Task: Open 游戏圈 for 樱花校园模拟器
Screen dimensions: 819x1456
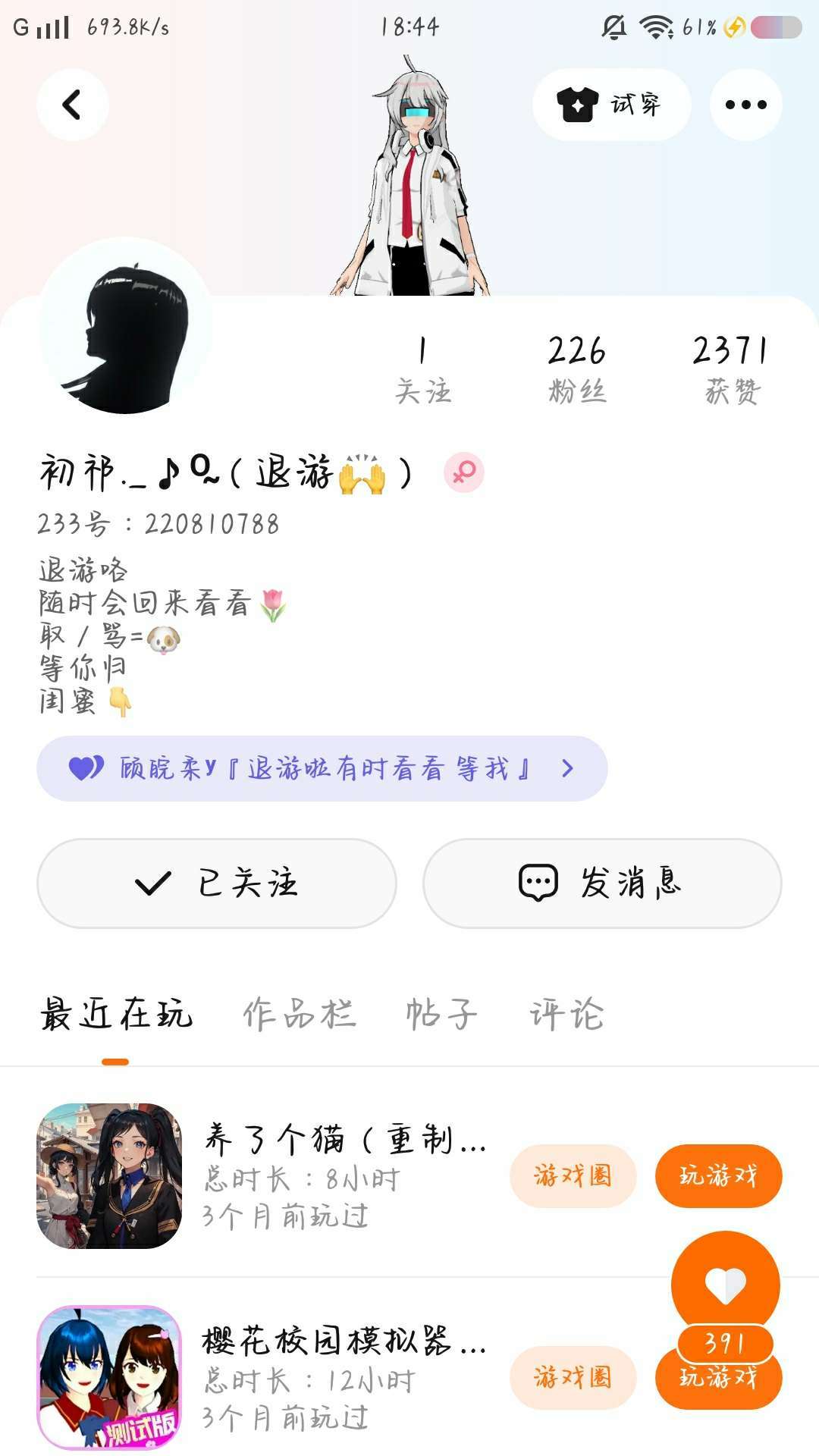Action: pyautogui.click(x=573, y=1377)
